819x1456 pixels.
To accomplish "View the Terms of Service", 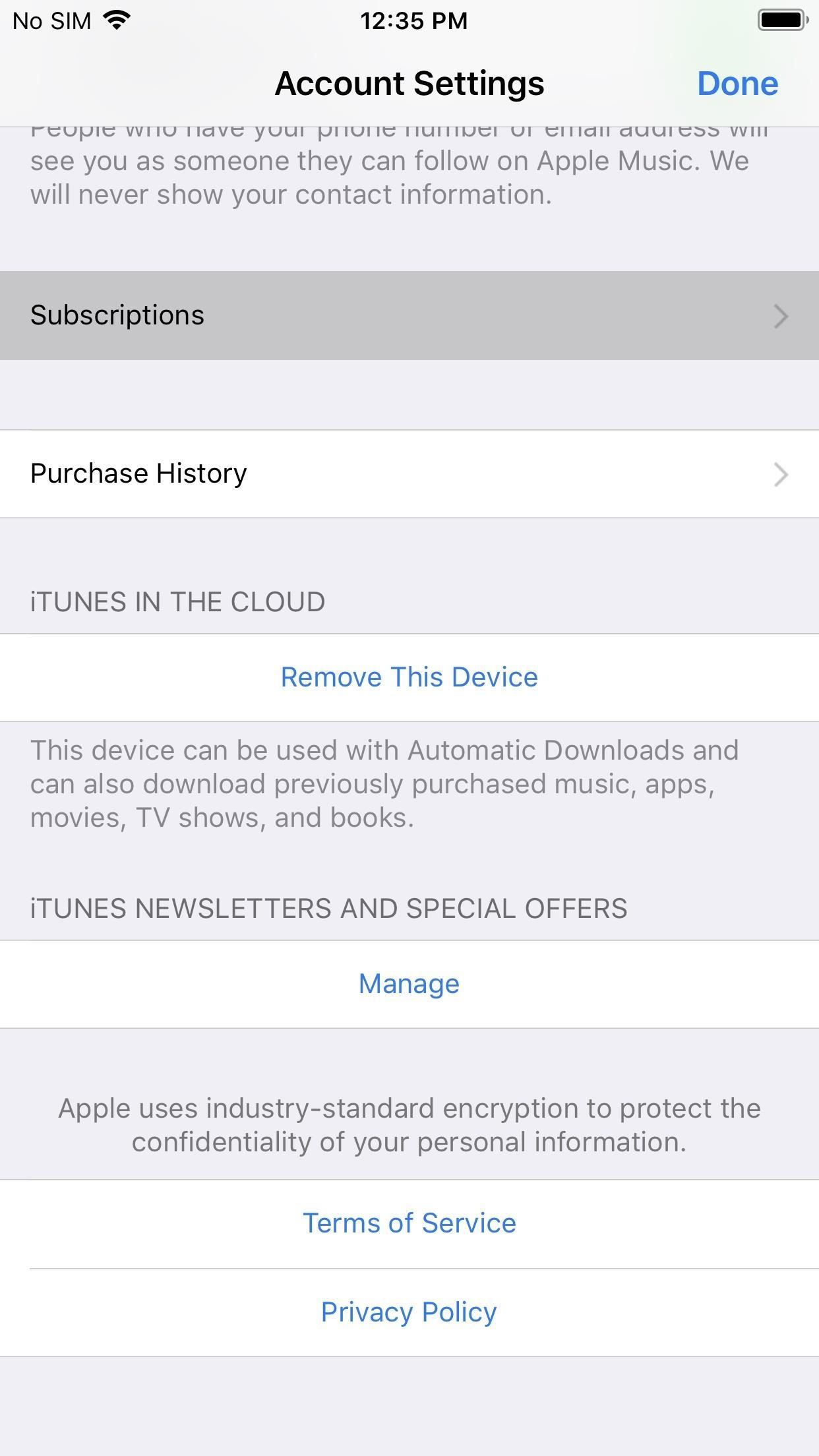I will tap(409, 1223).
